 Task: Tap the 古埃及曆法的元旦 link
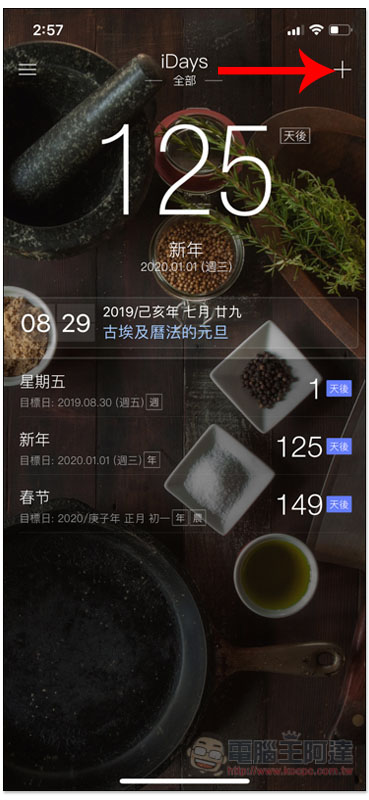point(166,333)
